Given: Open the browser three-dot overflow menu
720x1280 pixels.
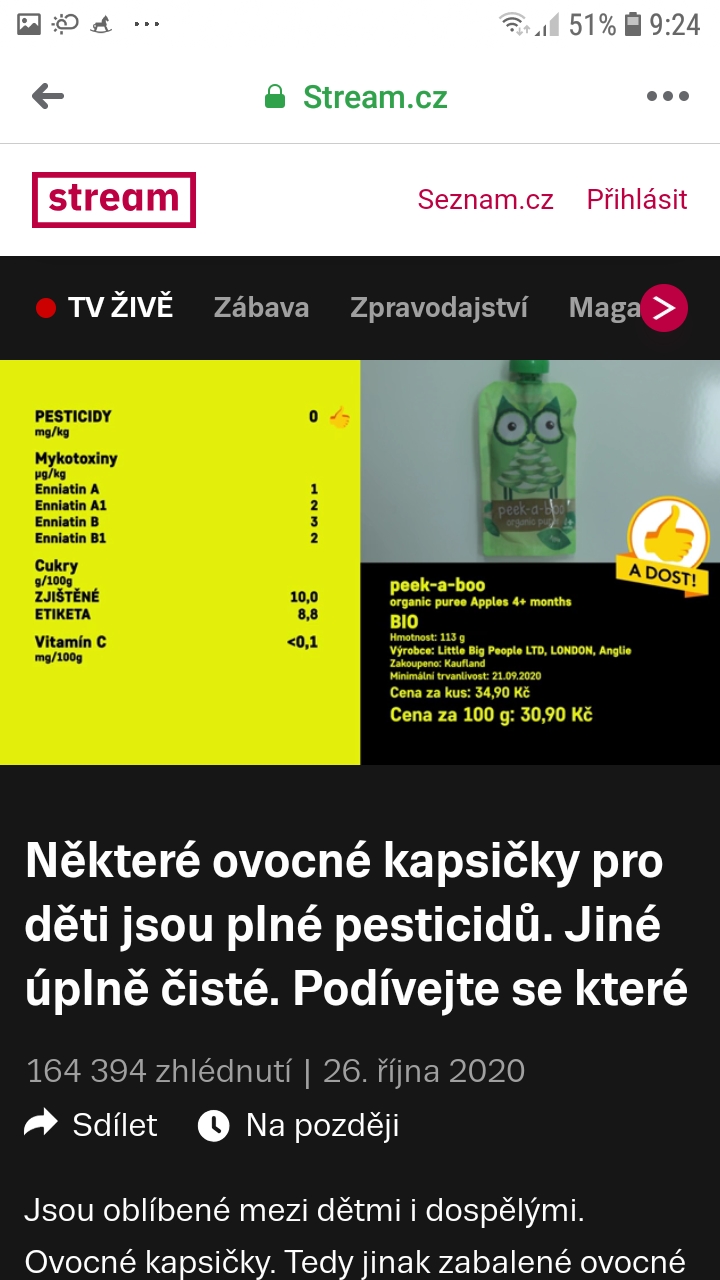Looking at the screenshot, I should [x=667, y=97].
